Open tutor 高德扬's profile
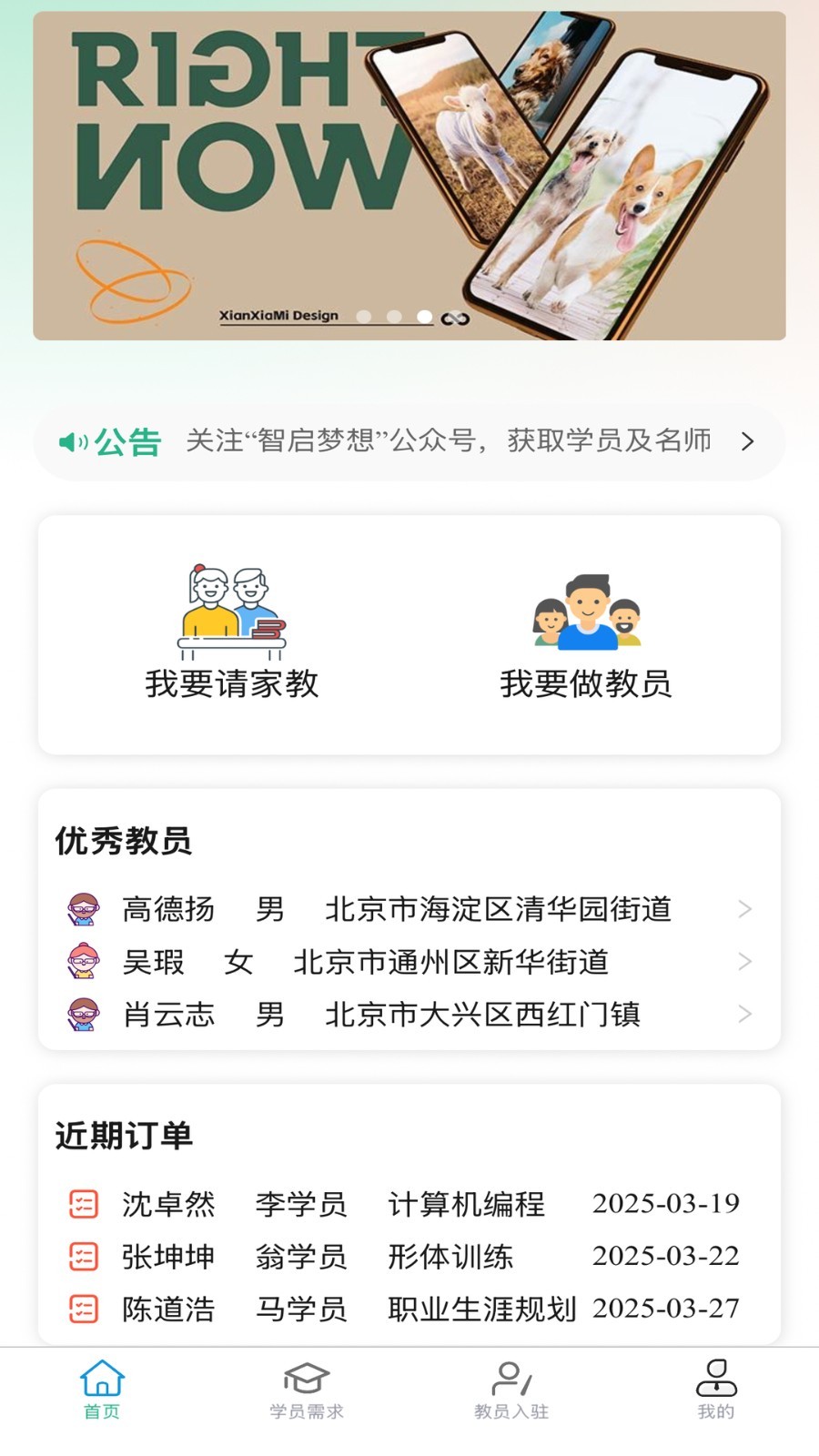Image resolution: width=819 pixels, height=1456 pixels. (x=409, y=909)
